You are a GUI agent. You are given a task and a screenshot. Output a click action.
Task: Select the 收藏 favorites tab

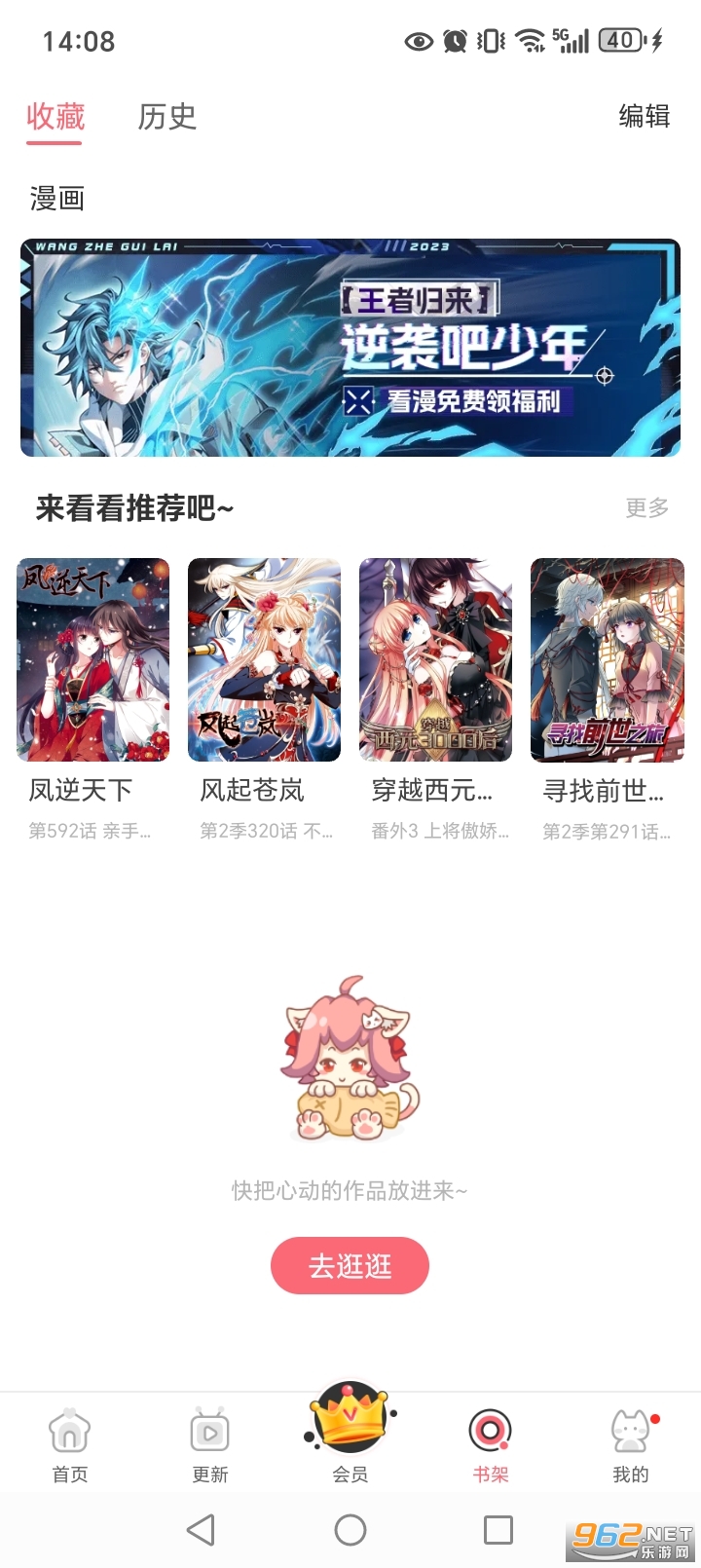tap(55, 117)
